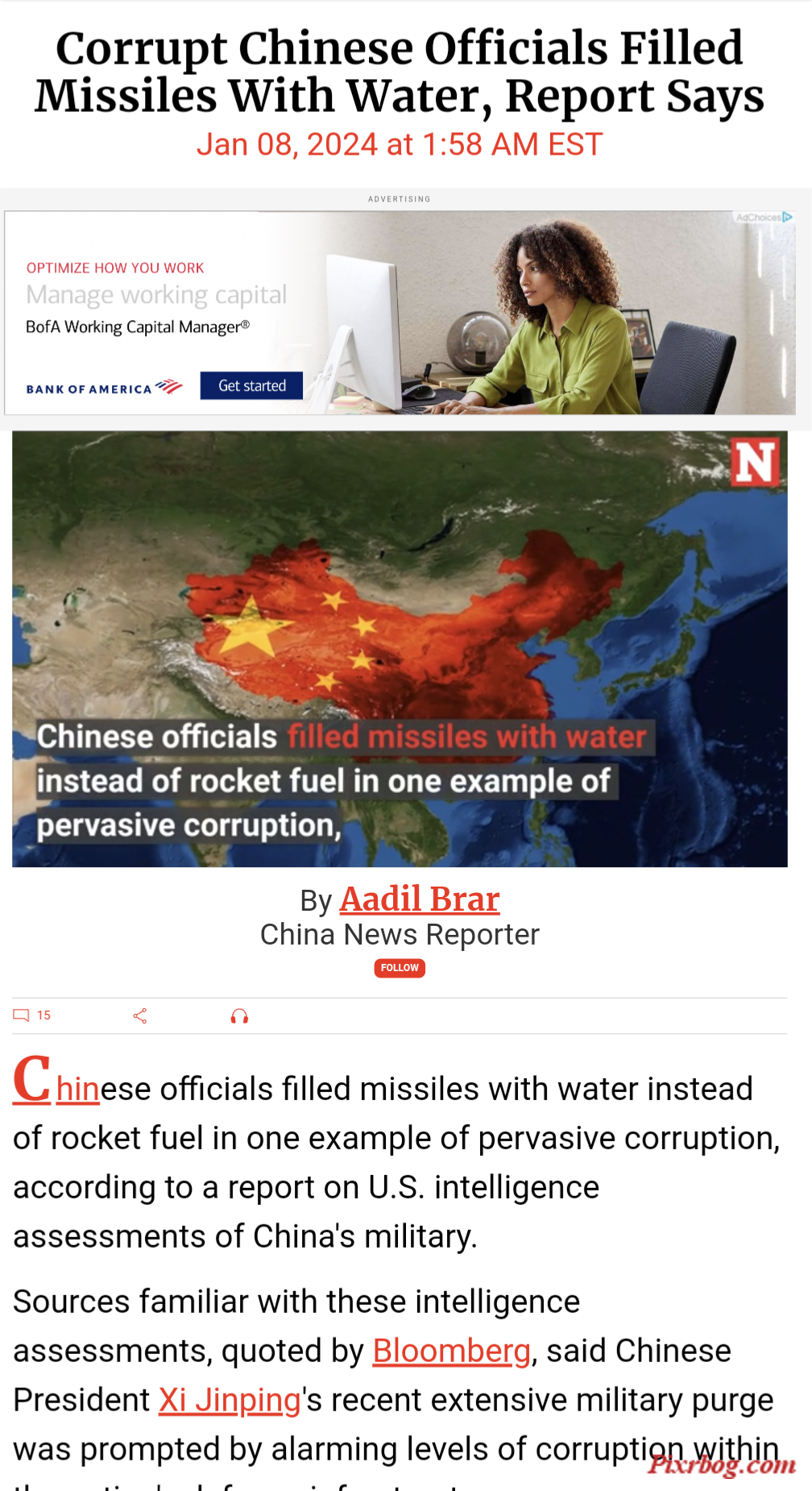Screen dimensions: 812x1491
Task: Share this article
Action: point(140,1015)
